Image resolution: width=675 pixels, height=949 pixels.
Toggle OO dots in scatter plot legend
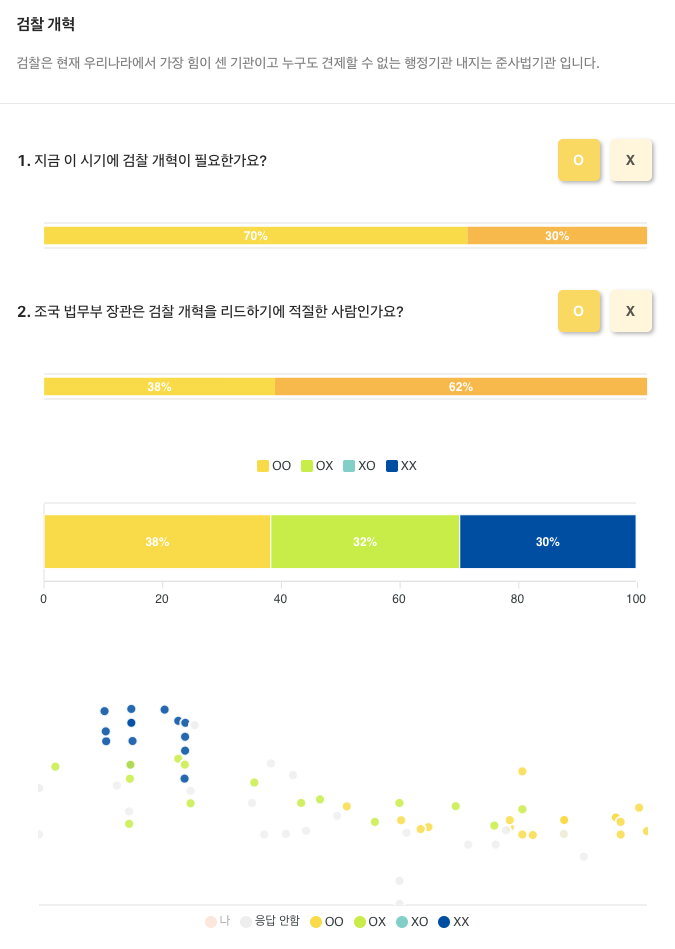click(x=327, y=921)
